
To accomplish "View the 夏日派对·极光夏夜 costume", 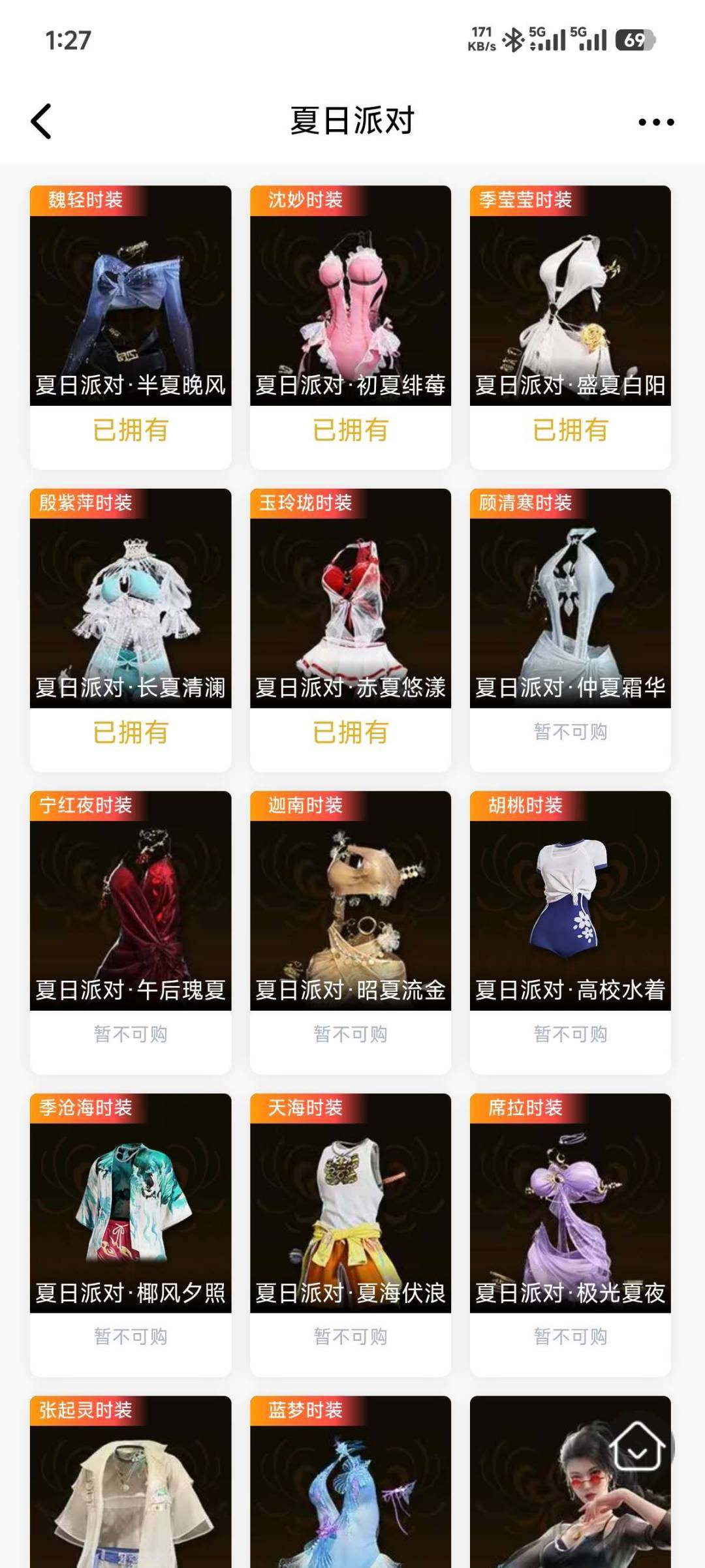I will coord(571,1235).
